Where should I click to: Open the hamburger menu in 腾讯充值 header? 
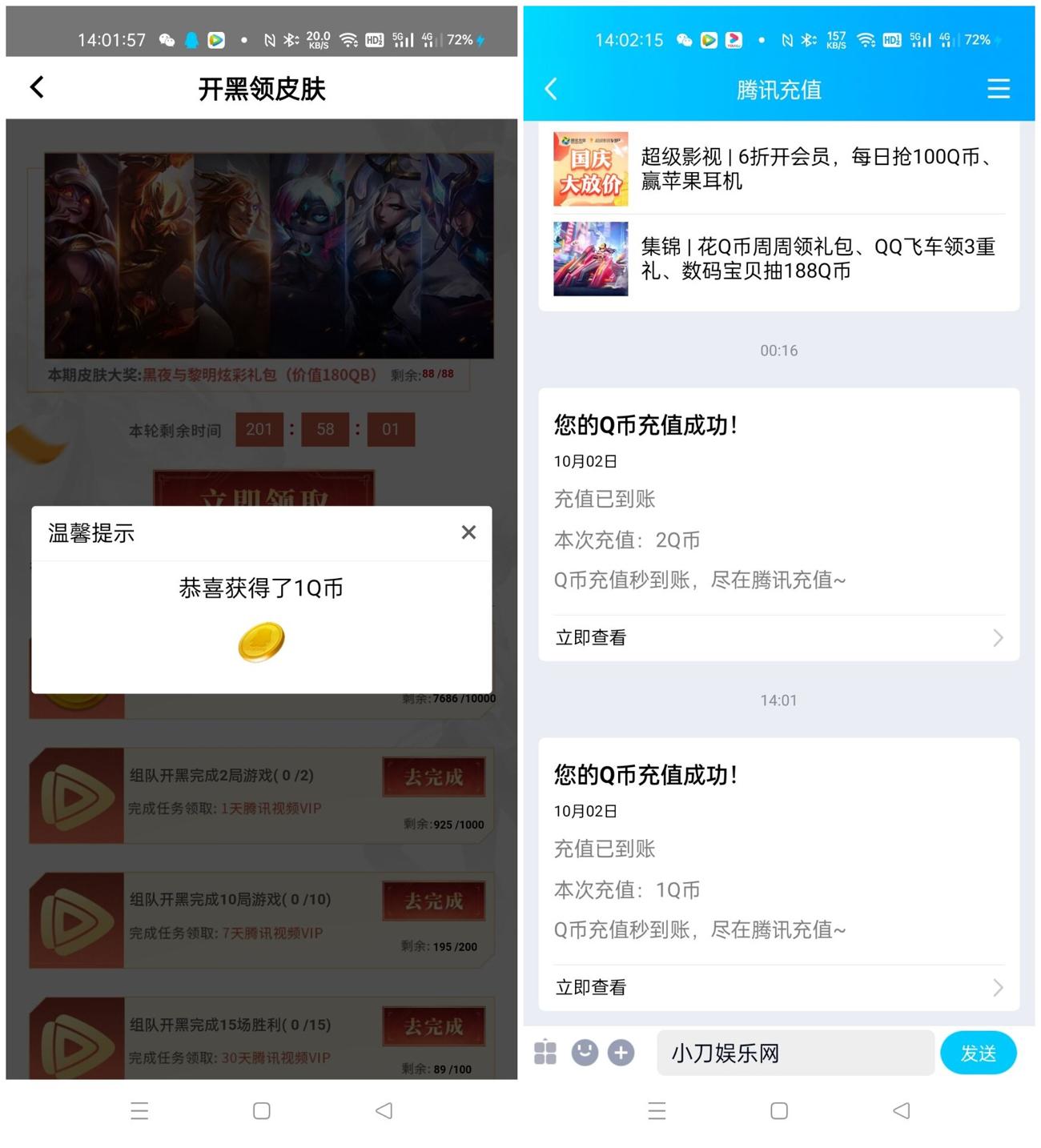(999, 90)
